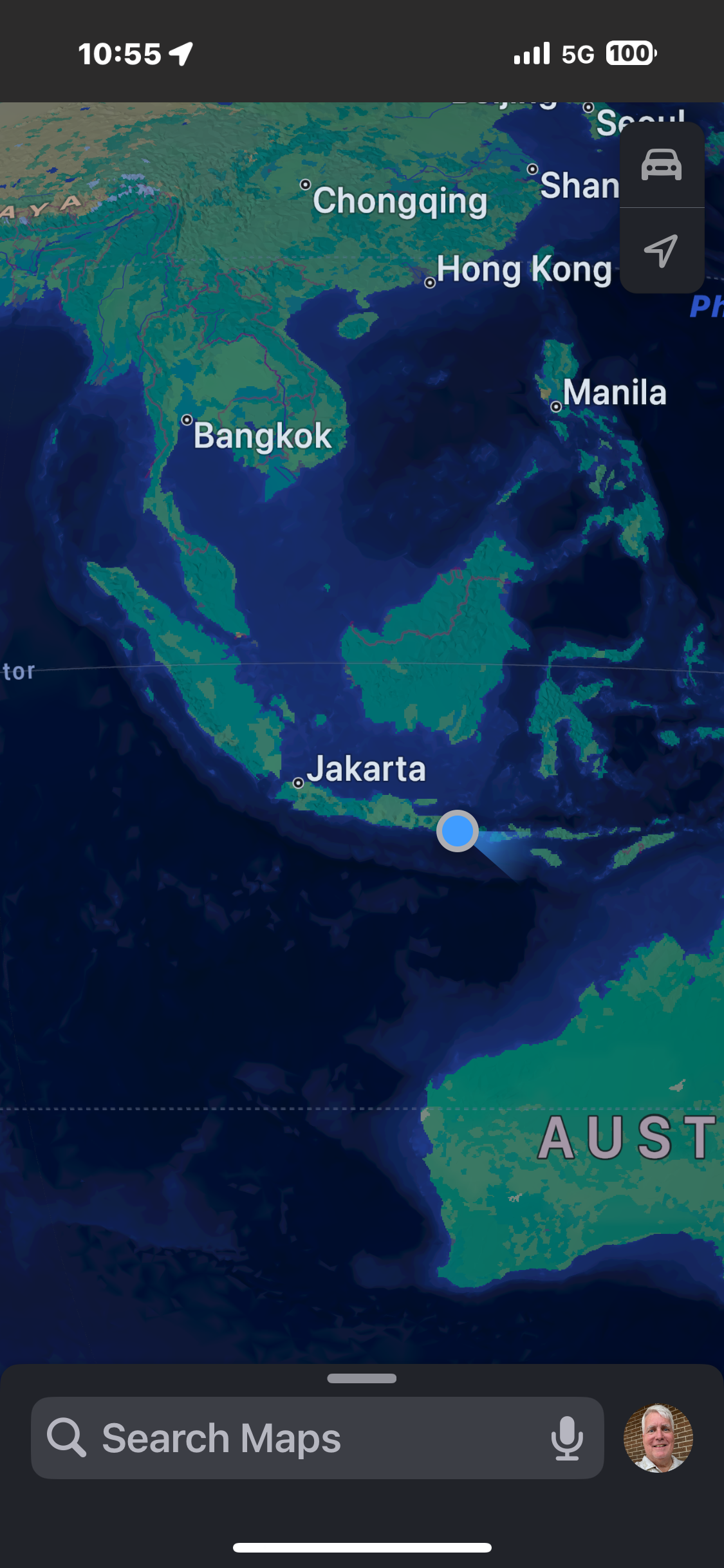
Task: Tap the location tracking arrow button
Action: [x=661, y=250]
